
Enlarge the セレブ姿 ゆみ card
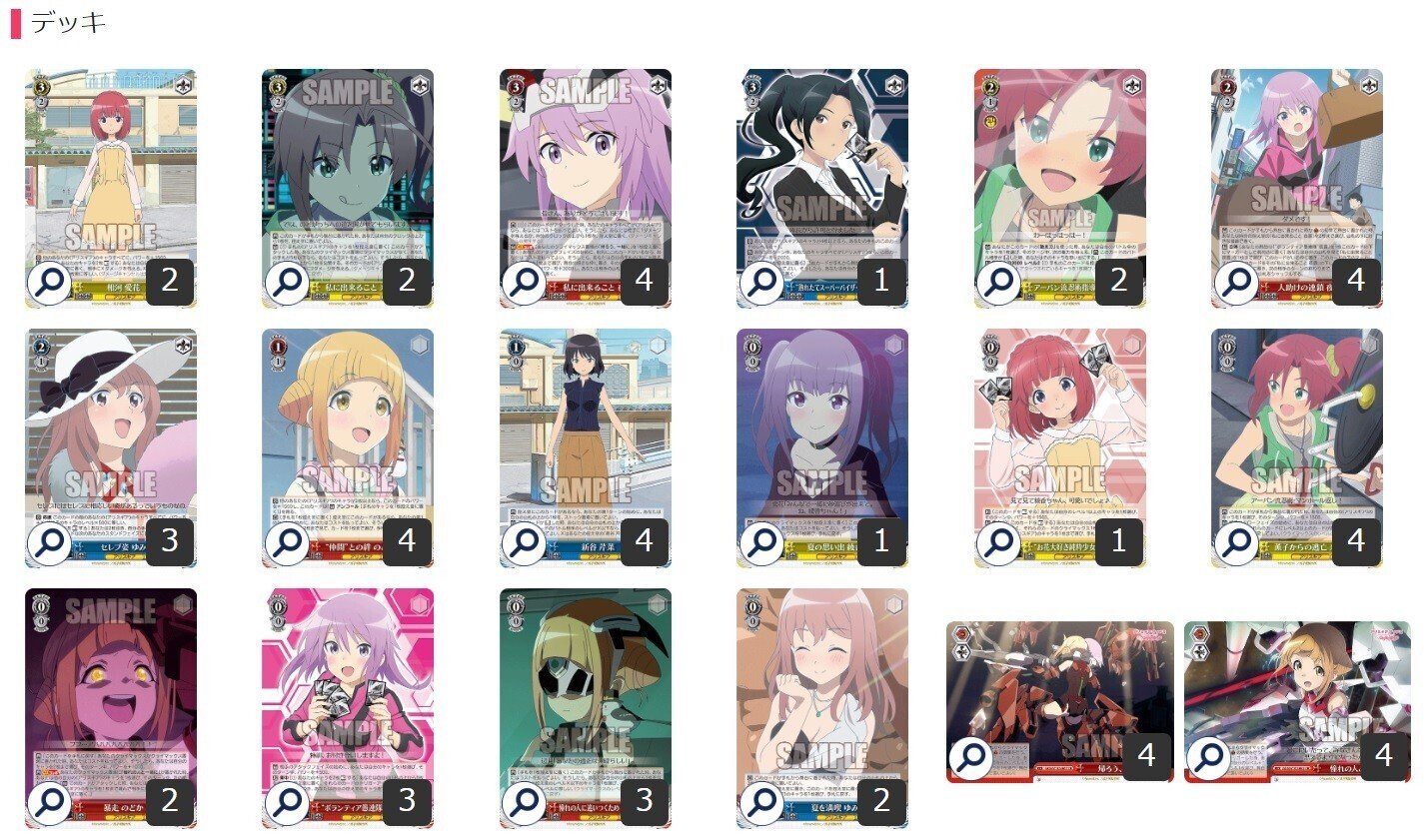(x=49, y=542)
